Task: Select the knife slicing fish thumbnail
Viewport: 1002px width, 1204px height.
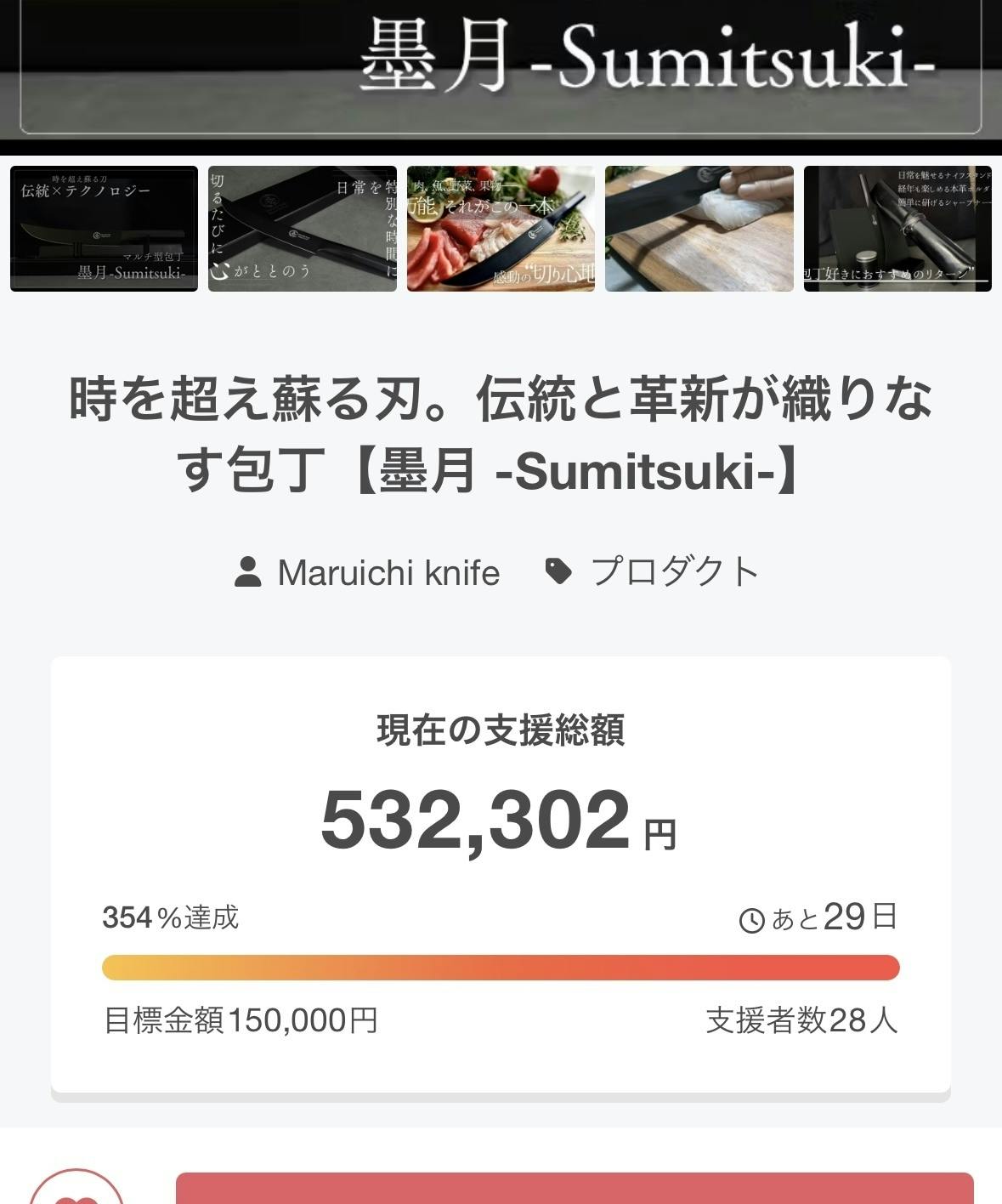Action: click(699, 229)
